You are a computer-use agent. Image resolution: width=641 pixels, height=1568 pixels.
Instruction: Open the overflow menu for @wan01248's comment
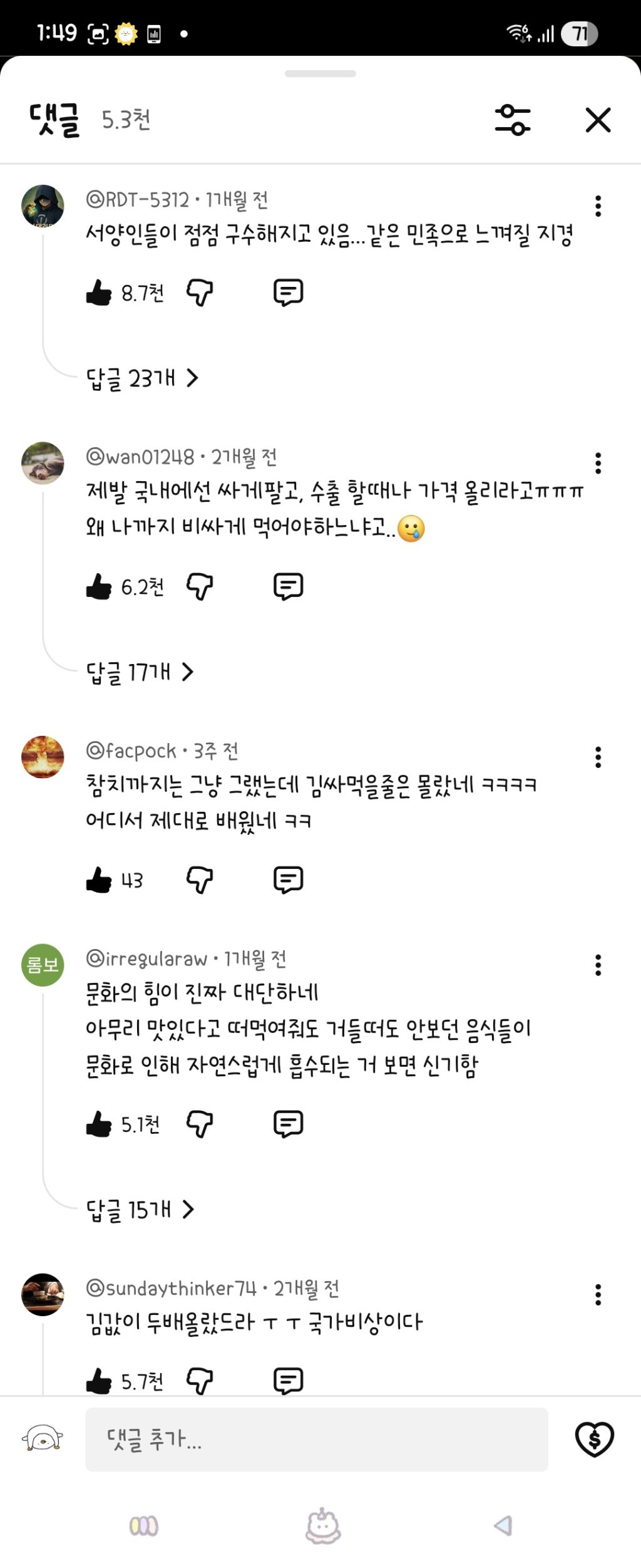tap(598, 463)
